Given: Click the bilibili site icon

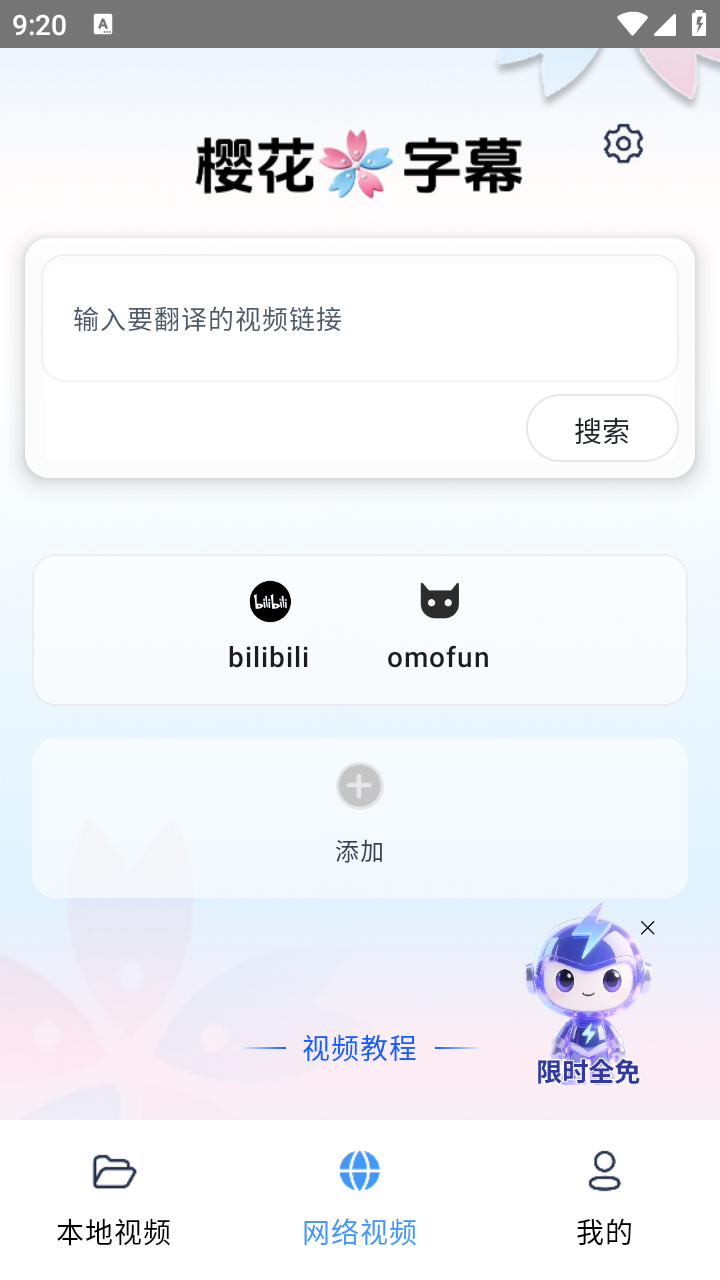Looking at the screenshot, I should pos(269,601).
